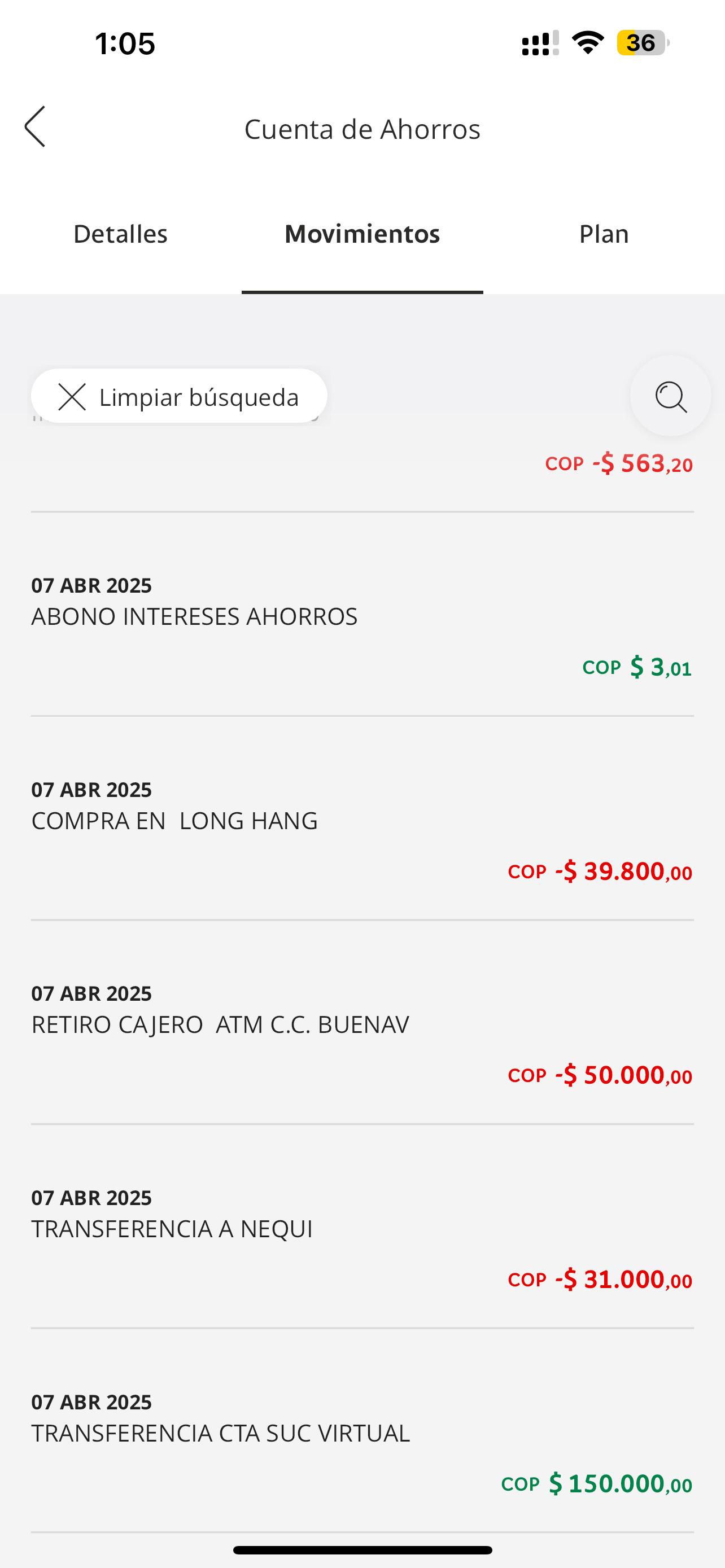This screenshot has width=725, height=1568.
Task: Switch to the Detalles tab
Action: point(120,234)
